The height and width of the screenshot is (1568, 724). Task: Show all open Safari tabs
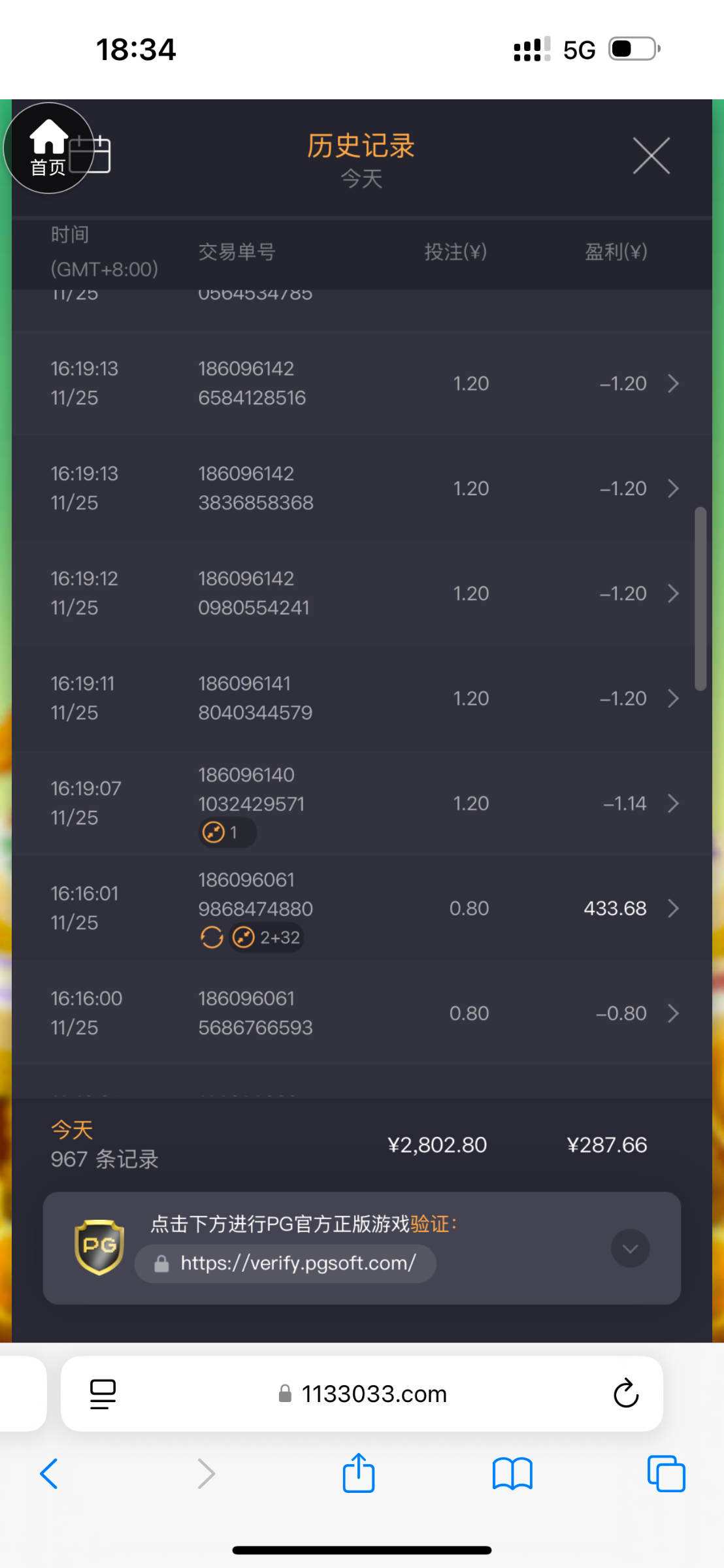coord(666,1474)
